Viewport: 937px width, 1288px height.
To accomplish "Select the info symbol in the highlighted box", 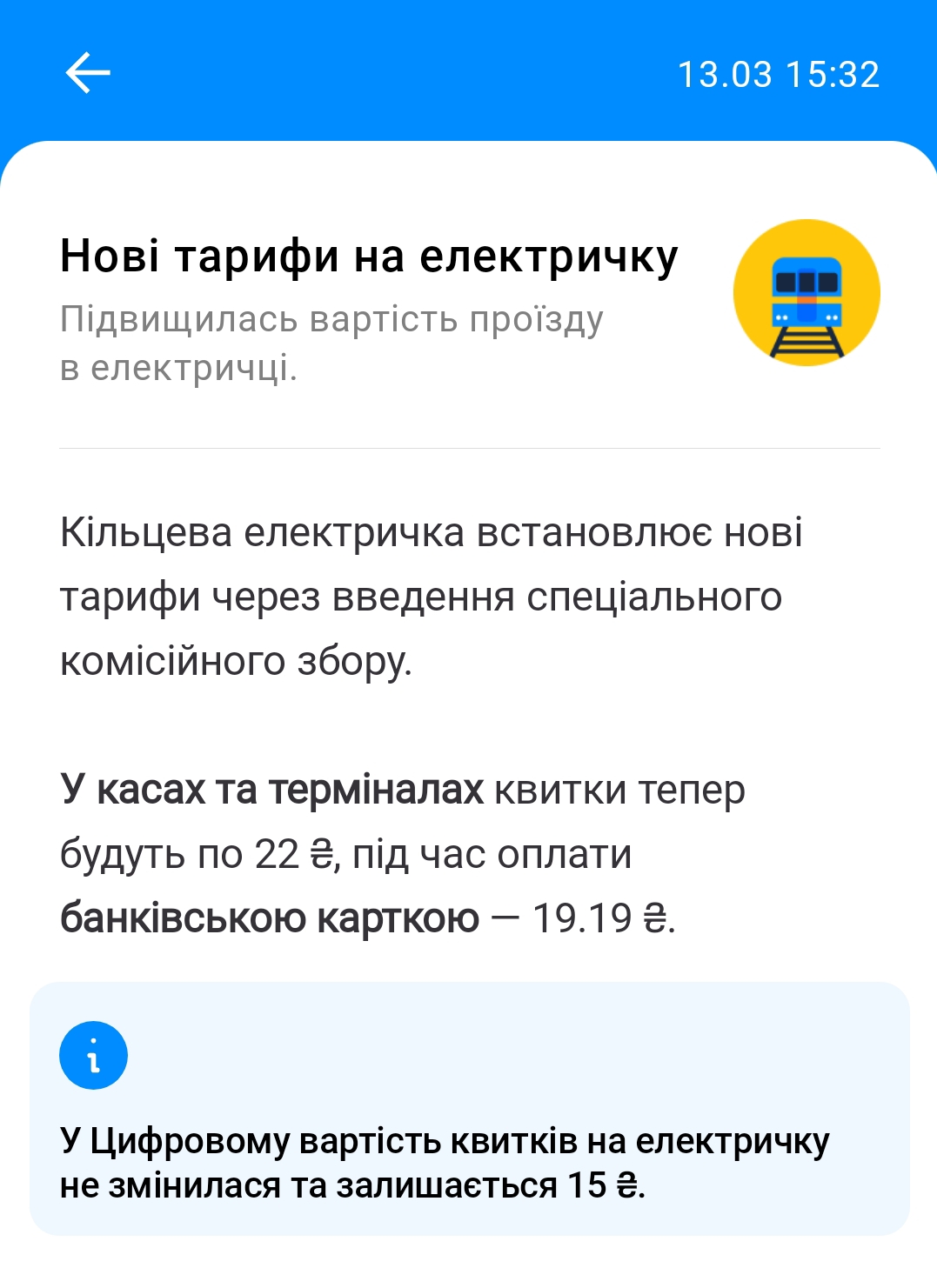I will [92, 1055].
